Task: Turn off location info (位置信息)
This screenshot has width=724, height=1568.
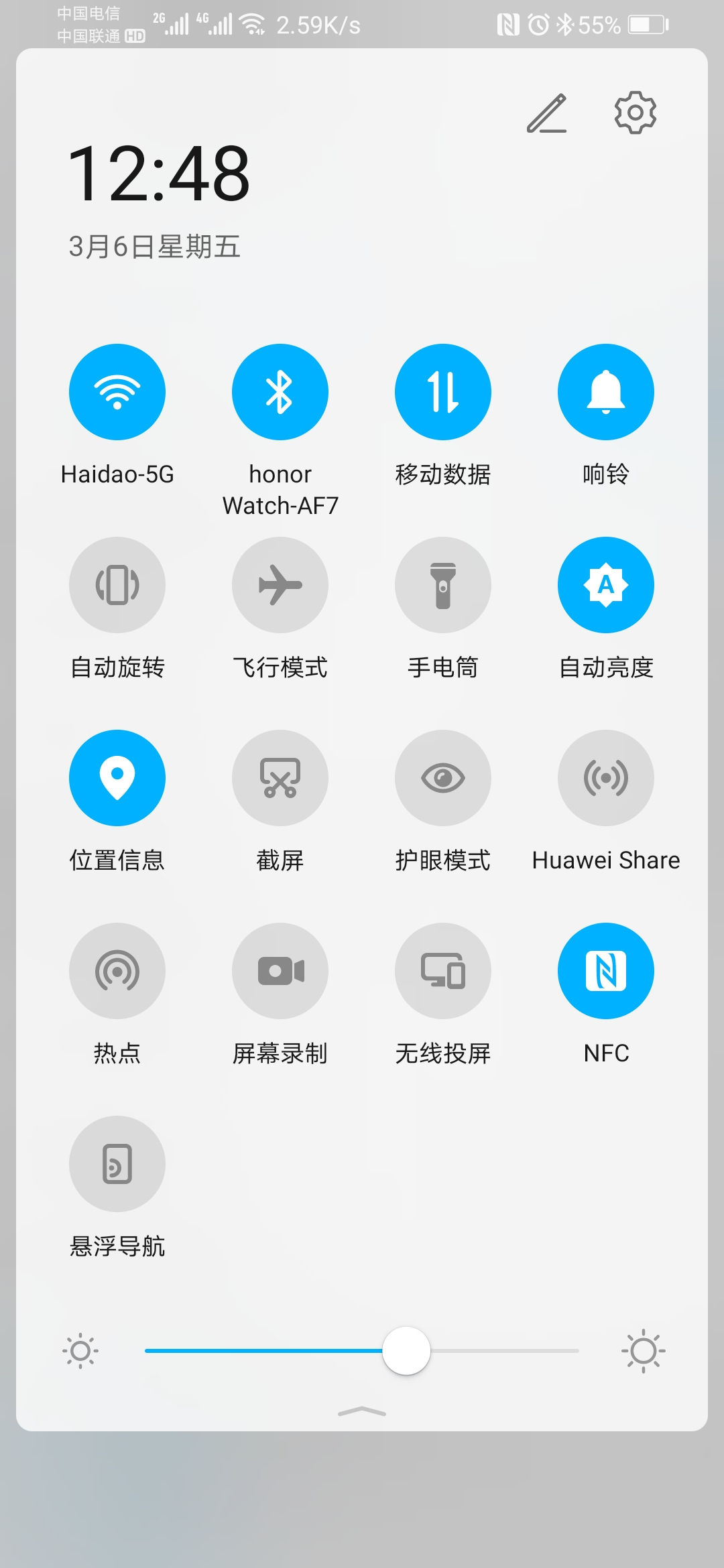Action: click(117, 778)
